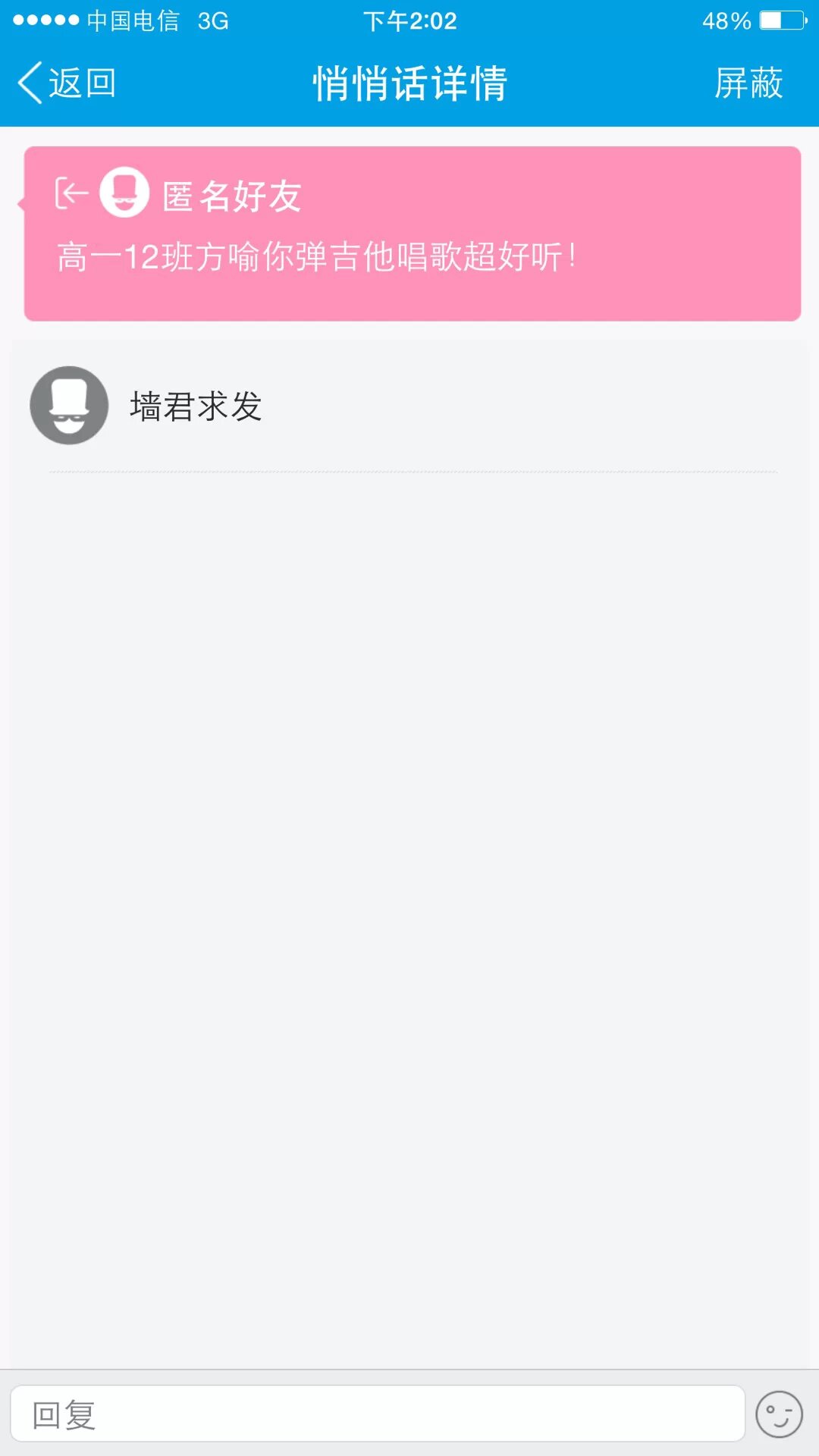
Task: Tap the 墙君求发 comment row
Action: point(409,406)
